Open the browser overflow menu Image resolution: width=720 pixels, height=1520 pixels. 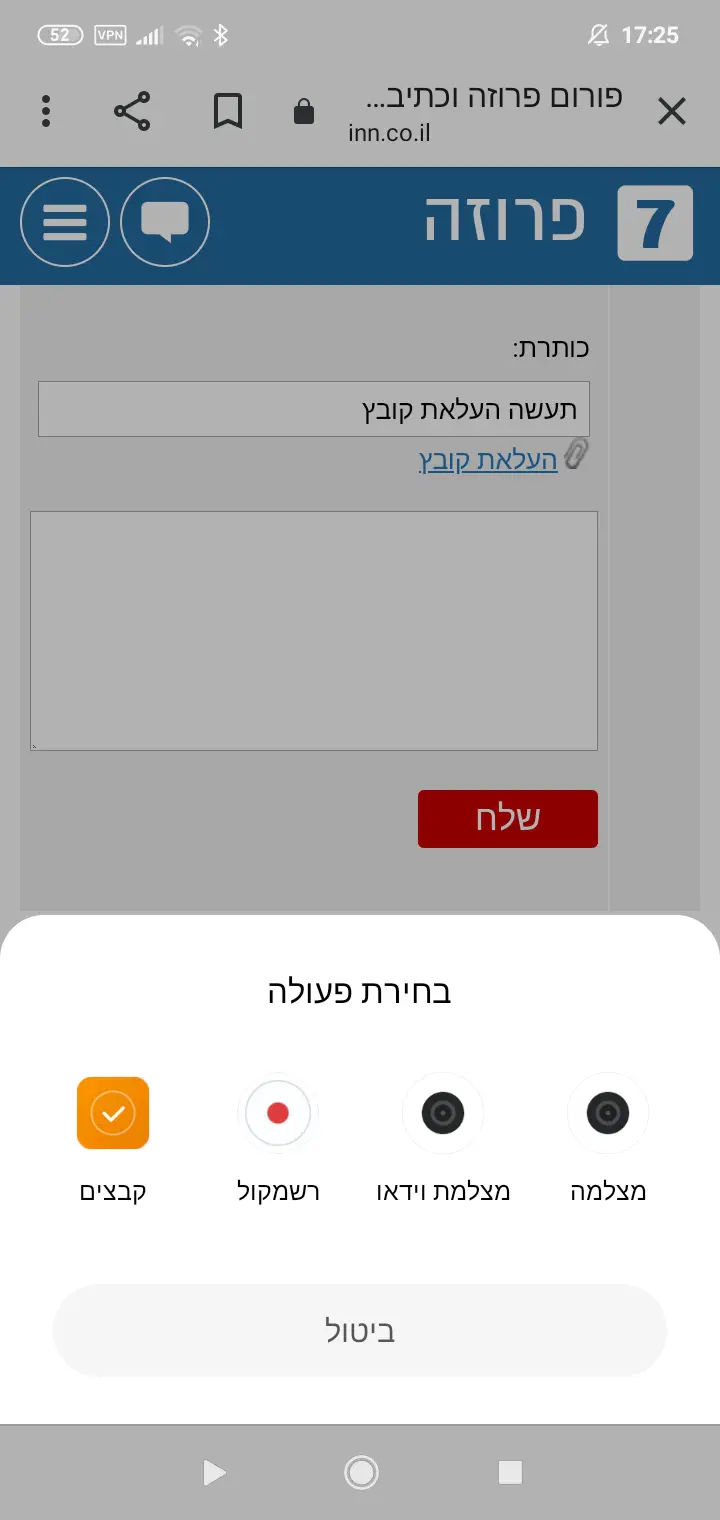point(46,111)
